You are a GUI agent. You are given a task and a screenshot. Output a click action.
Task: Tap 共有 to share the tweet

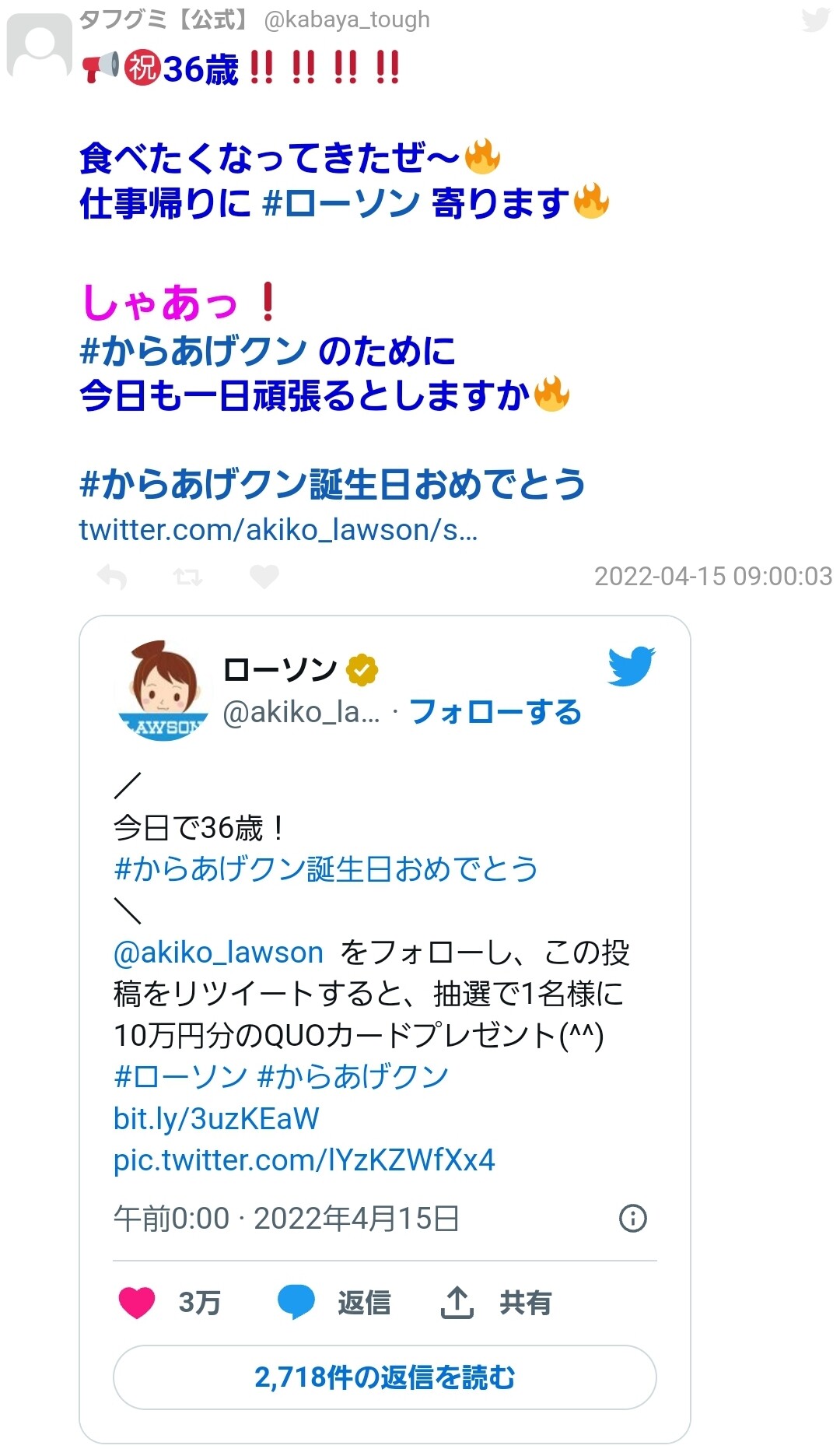(x=498, y=1302)
